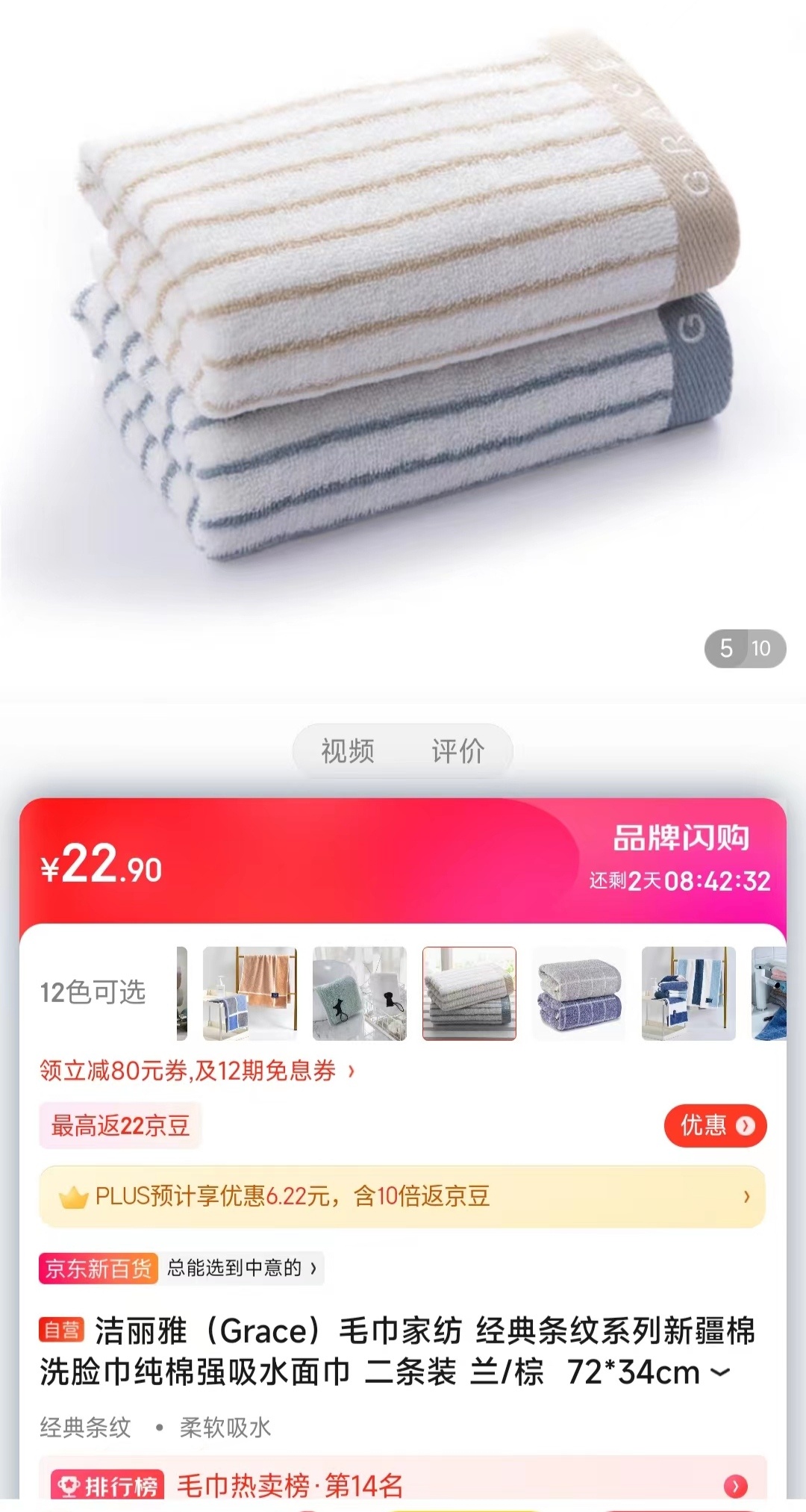Open the 毛巾热卖榜 第14名 ranking

click(403, 1485)
